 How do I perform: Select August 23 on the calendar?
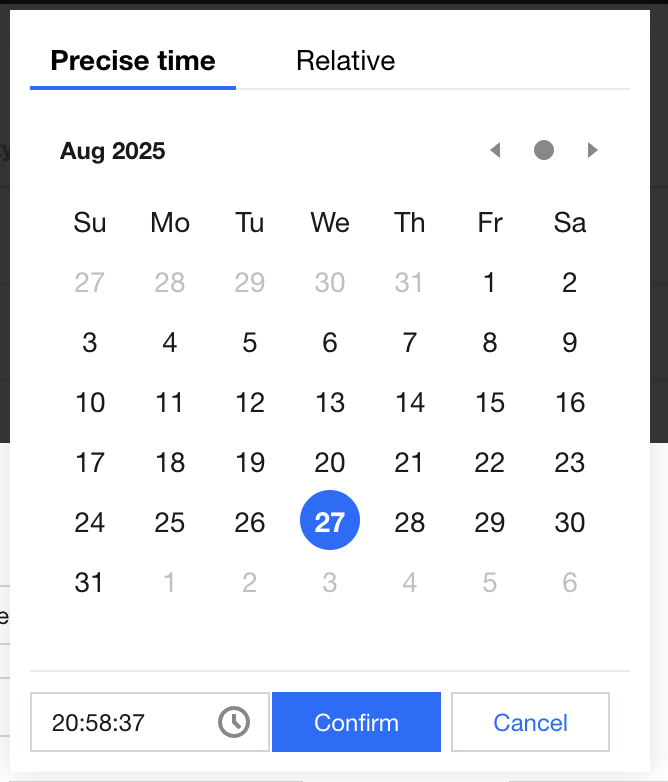(569, 463)
